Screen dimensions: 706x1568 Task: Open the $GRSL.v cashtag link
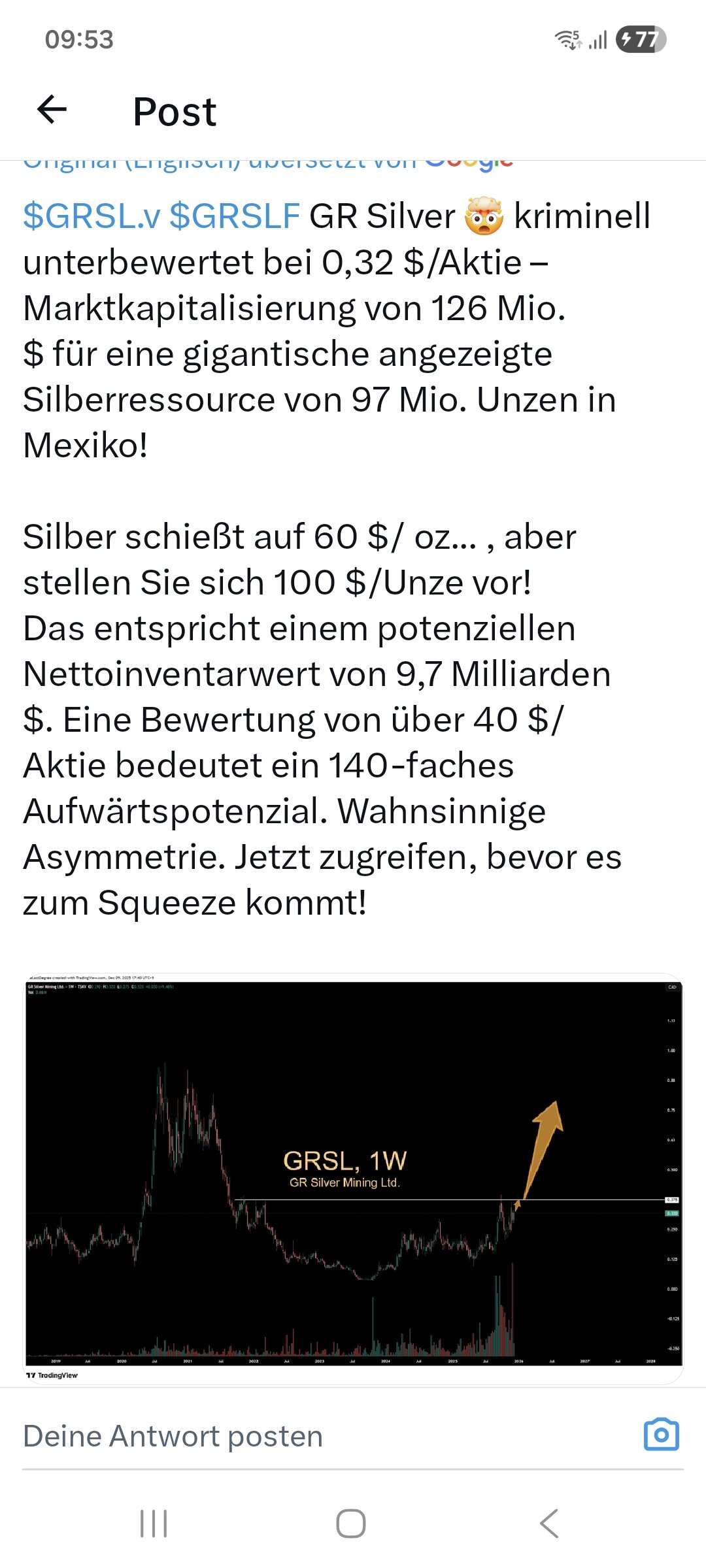click(92, 216)
